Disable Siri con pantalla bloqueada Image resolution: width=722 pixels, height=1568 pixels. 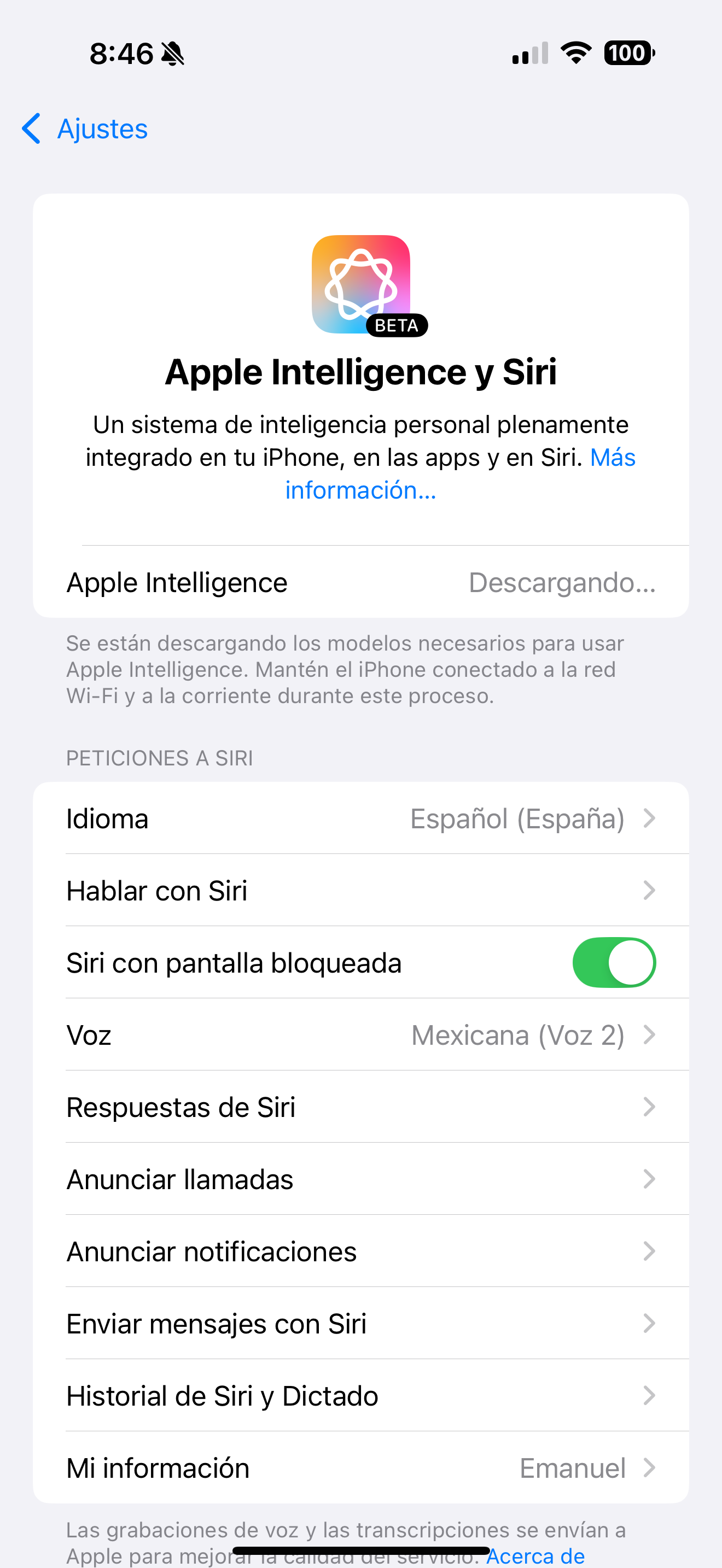tap(613, 963)
